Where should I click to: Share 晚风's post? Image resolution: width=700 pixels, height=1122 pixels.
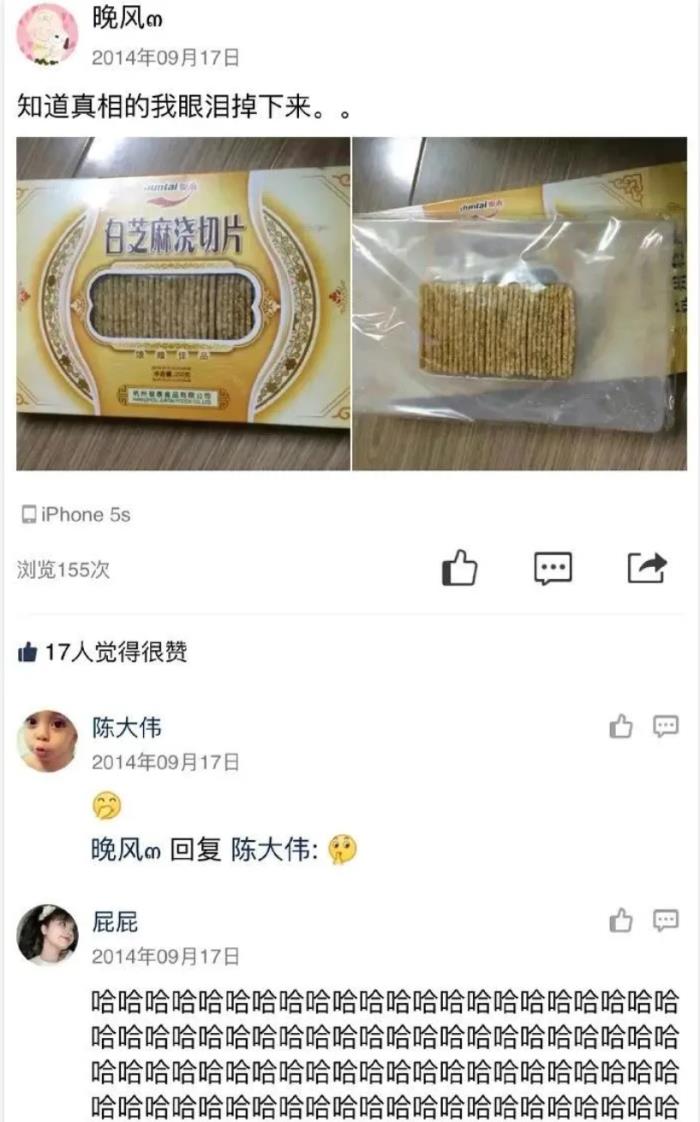pyautogui.click(x=647, y=568)
